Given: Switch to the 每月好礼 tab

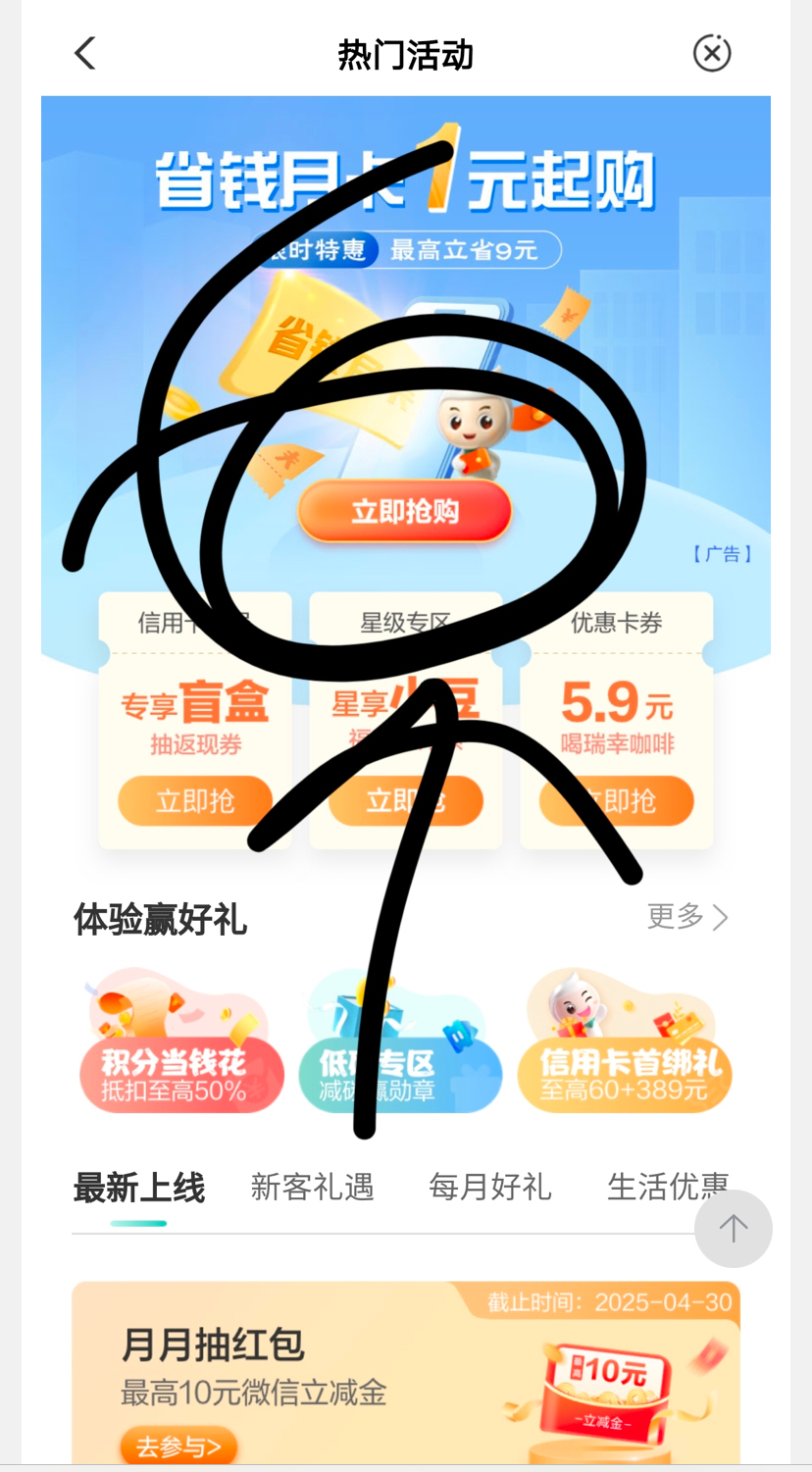Looking at the screenshot, I should click(x=489, y=1187).
